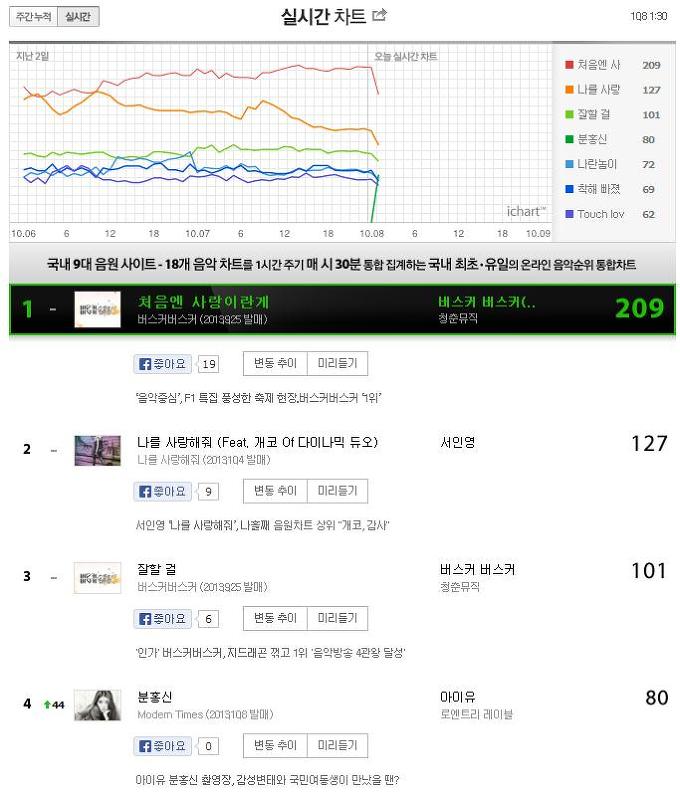This screenshot has height=807, width=680.
Task: Open artist 아이유
Action: coord(457,697)
